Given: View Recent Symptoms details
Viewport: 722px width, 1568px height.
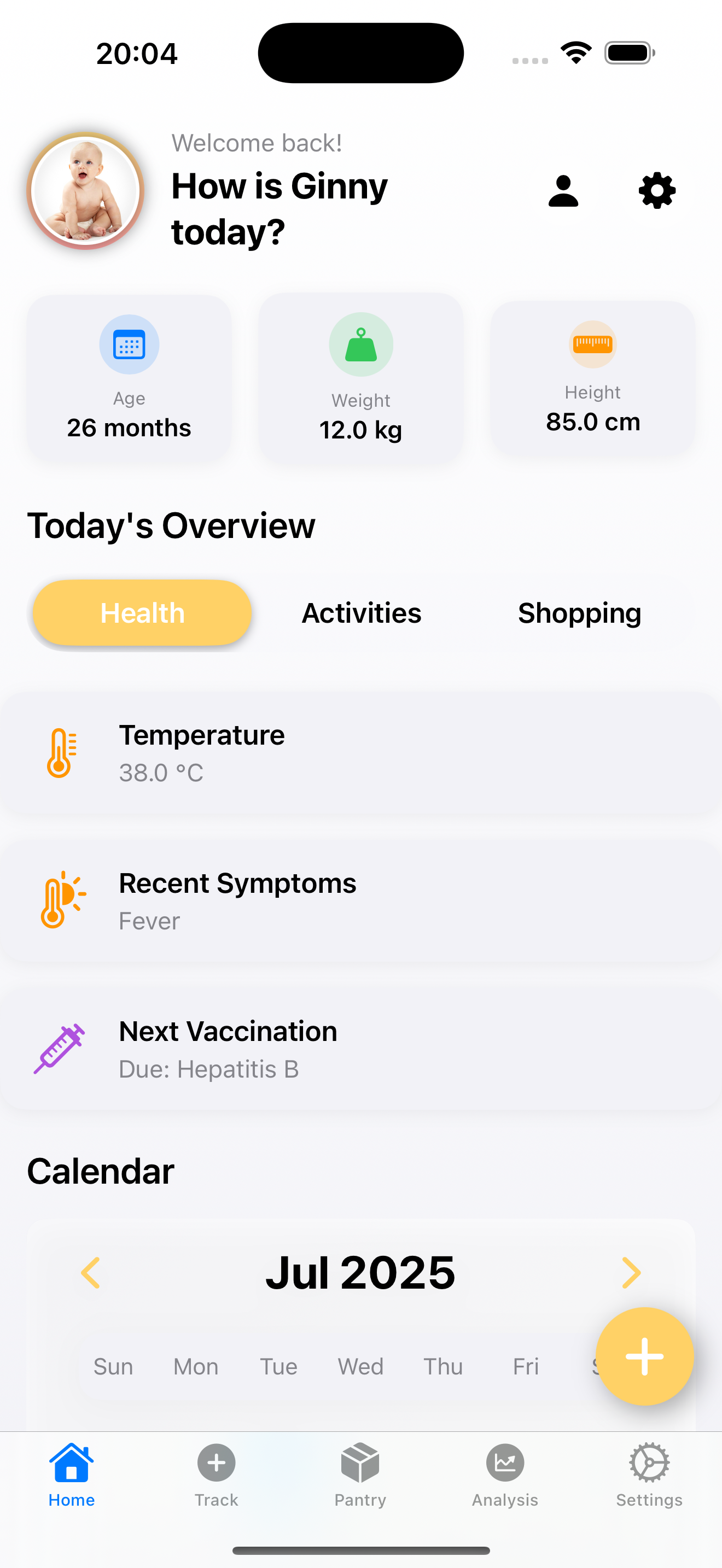Looking at the screenshot, I should 361,902.
